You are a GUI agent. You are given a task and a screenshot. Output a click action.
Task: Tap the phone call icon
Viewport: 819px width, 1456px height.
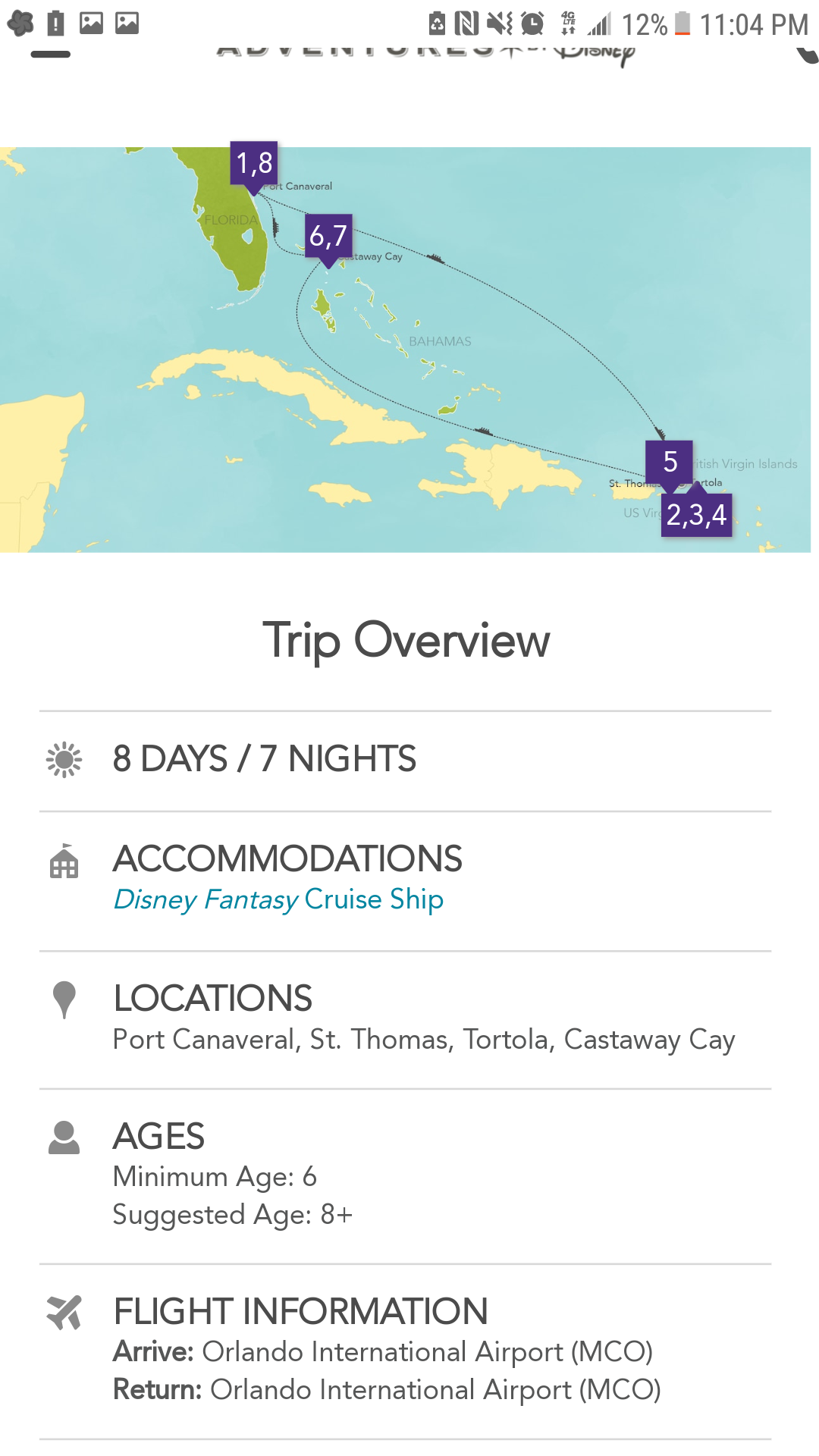click(x=806, y=55)
